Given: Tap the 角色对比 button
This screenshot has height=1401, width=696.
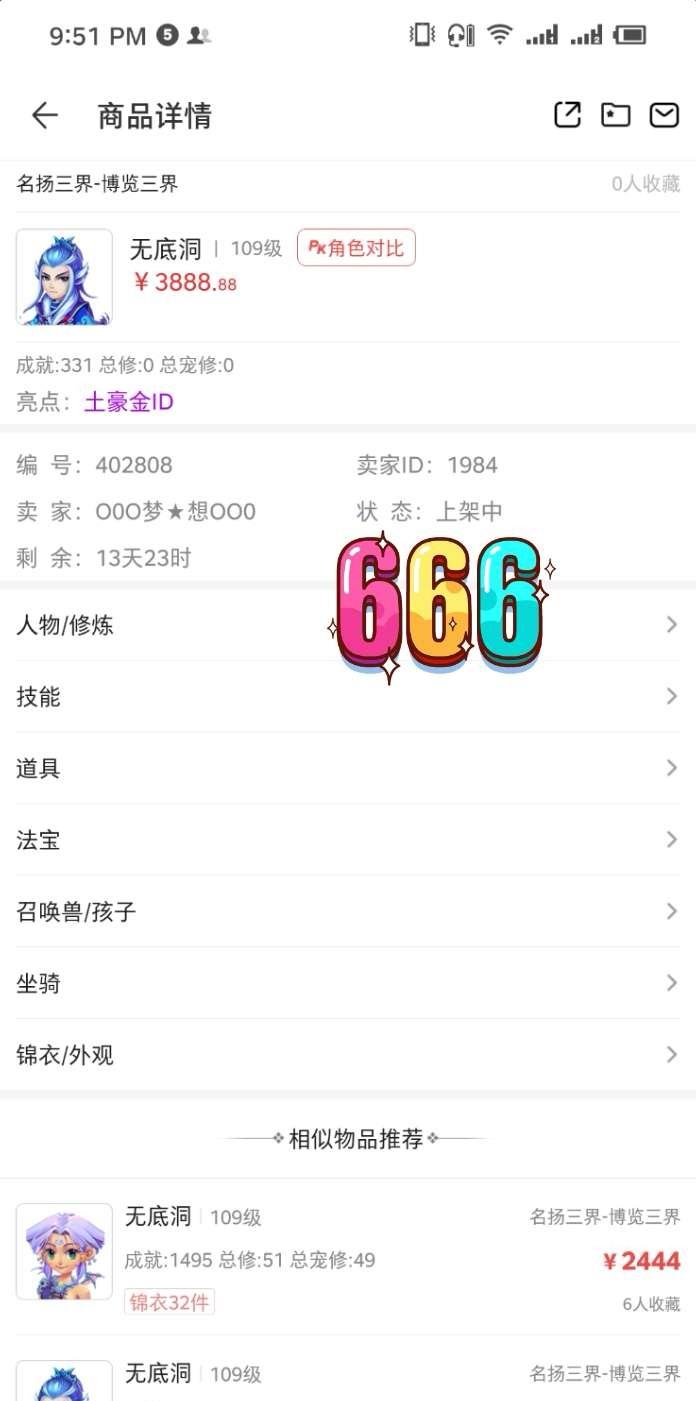Looking at the screenshot, I should click(356, 248).
